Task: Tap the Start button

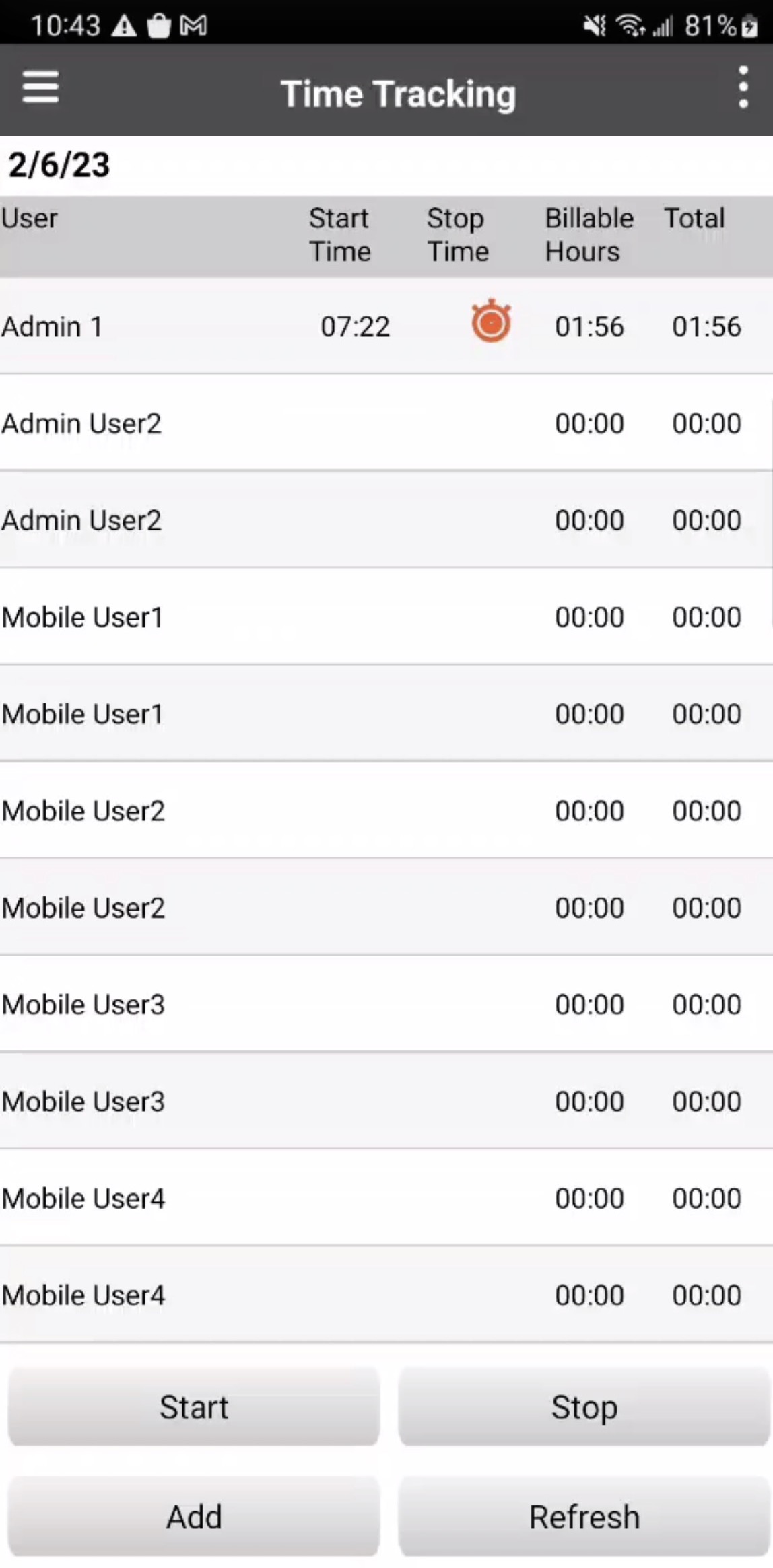Action: [x=194, y=1407]
